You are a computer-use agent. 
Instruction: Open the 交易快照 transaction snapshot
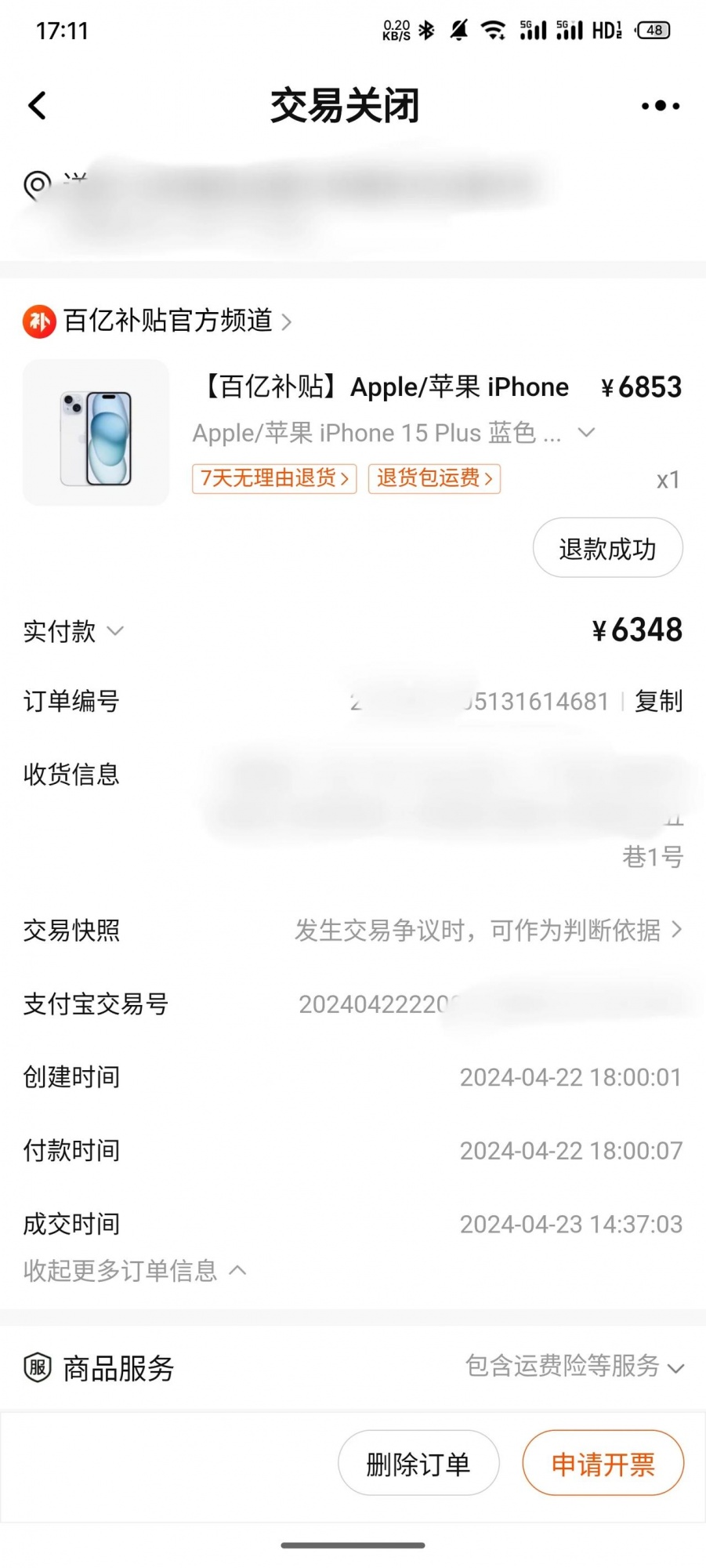(x=486, y=931)
